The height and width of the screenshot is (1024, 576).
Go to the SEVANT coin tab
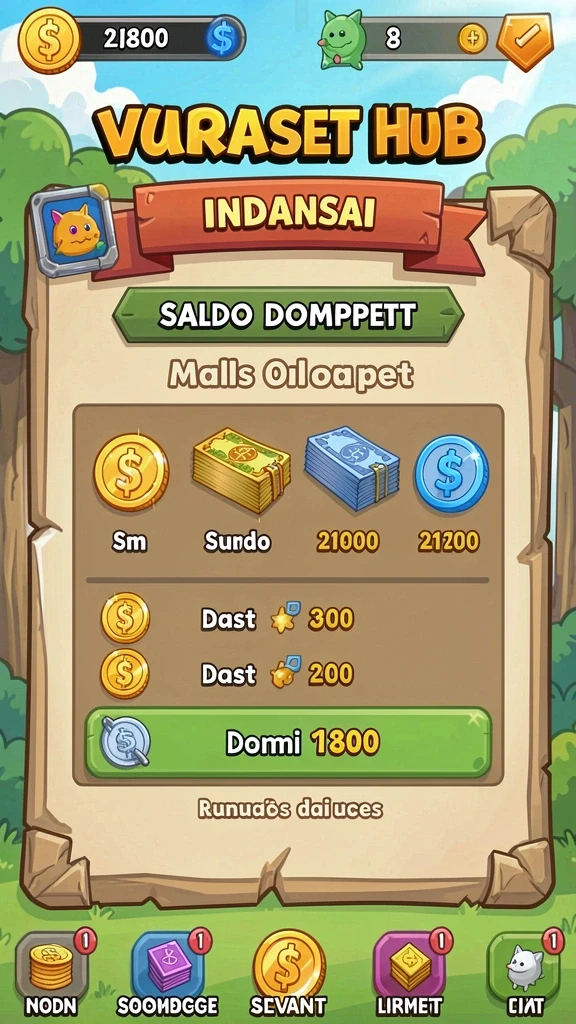[288, 972]
